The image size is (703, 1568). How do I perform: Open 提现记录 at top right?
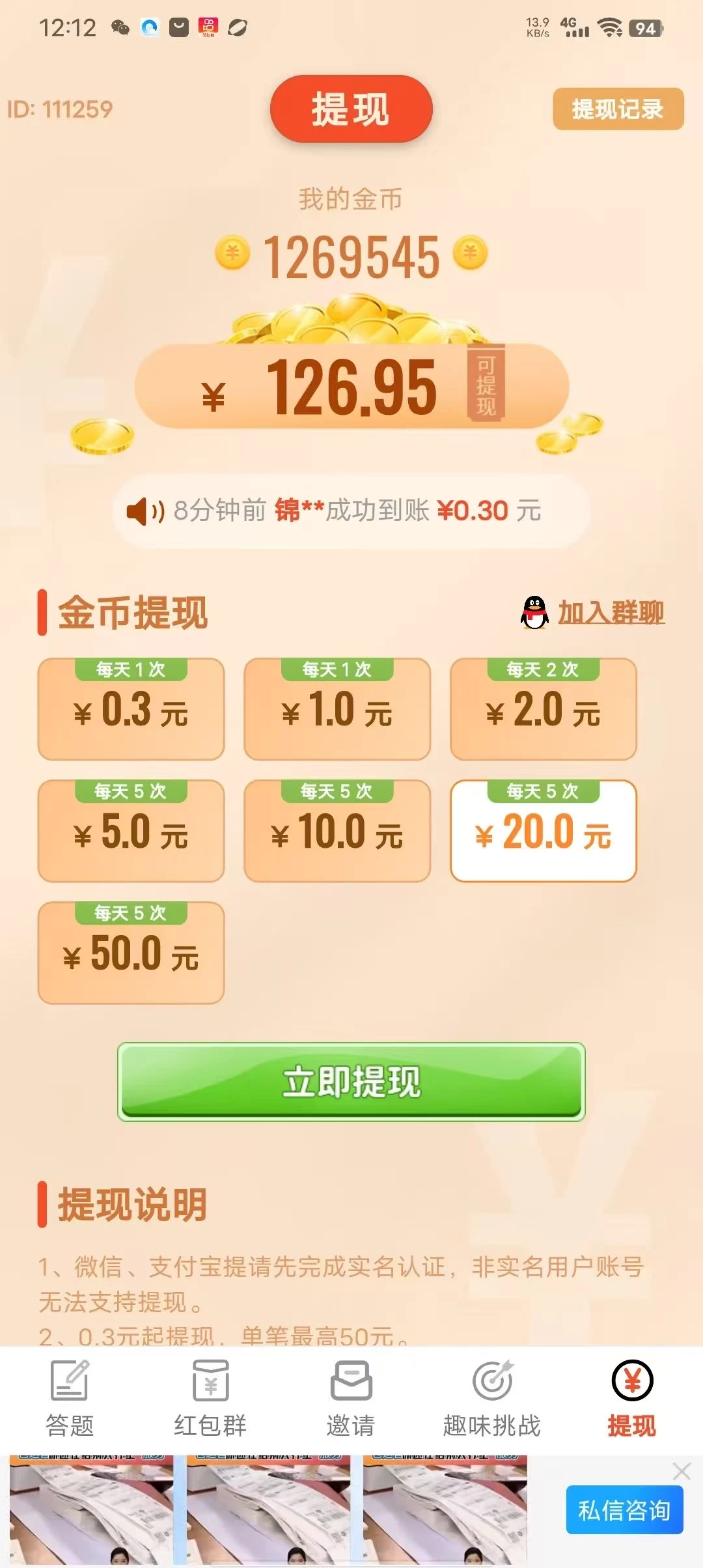619,109
